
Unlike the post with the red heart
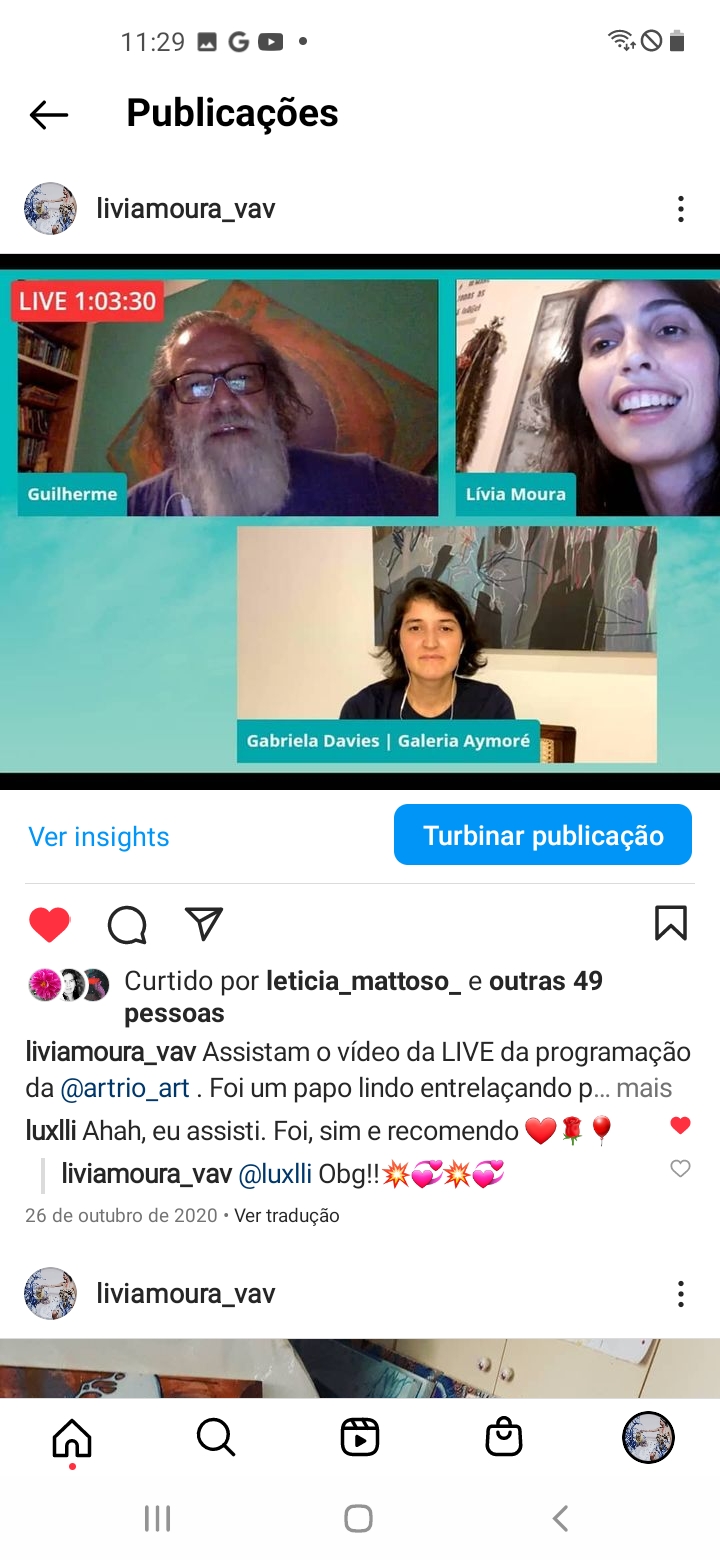click(49, 924)
